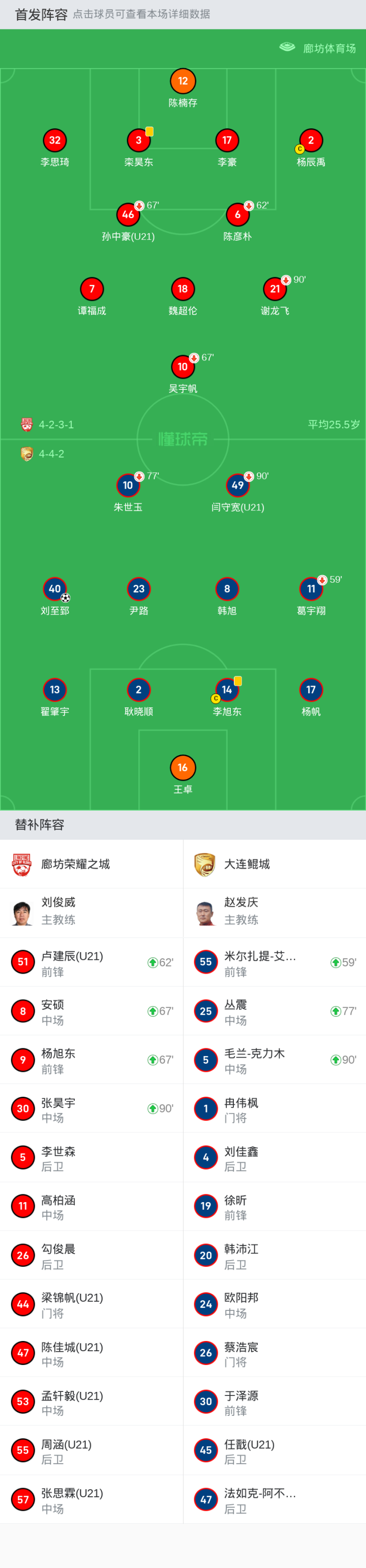Image resolution: width=366 pixels, height=1568 pixels.
Task: View 吴宇帆's detailed match data
Action: [x=182, y=367]
